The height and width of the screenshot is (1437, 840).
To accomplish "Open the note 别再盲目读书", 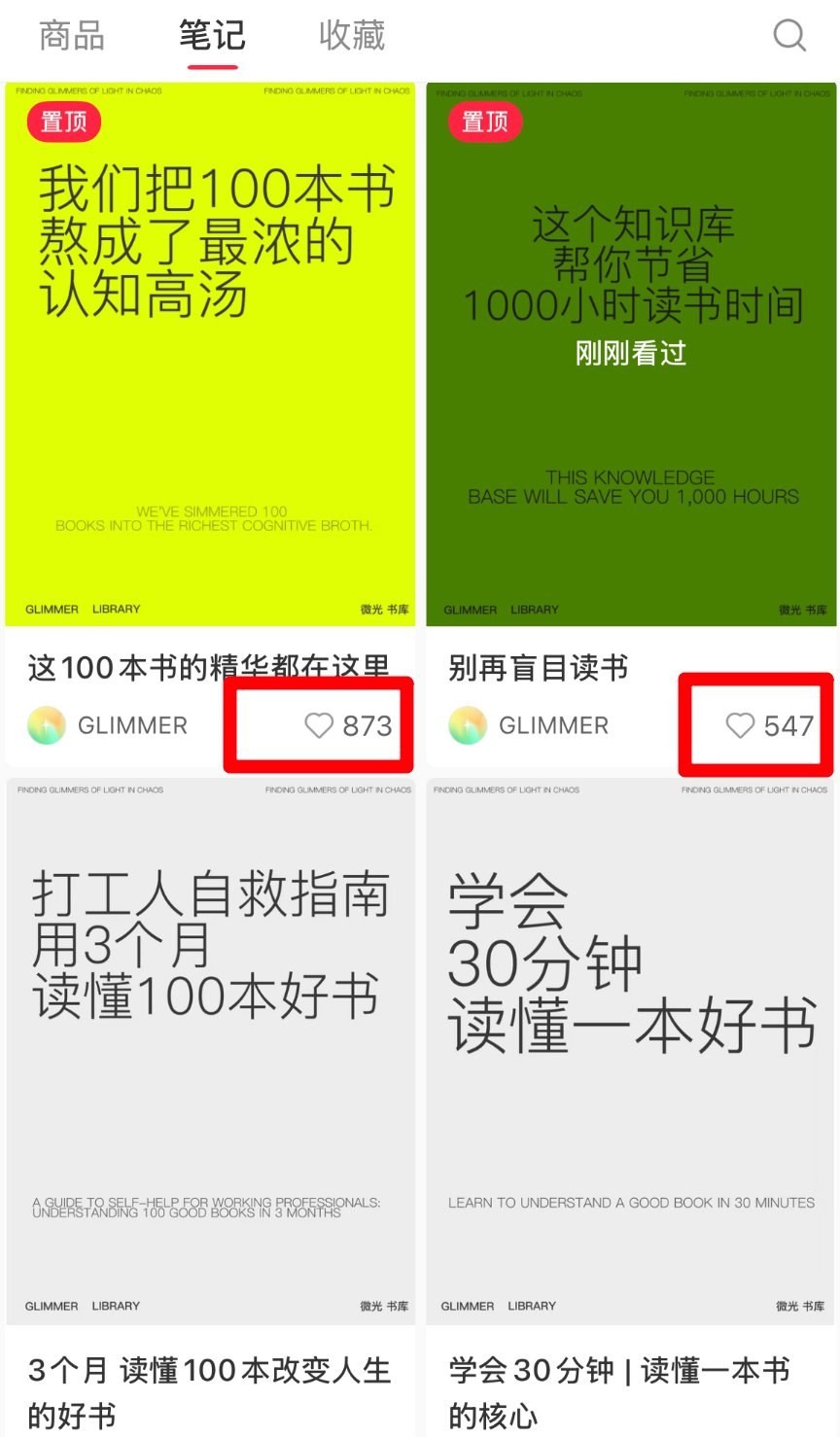I will 632,355.
